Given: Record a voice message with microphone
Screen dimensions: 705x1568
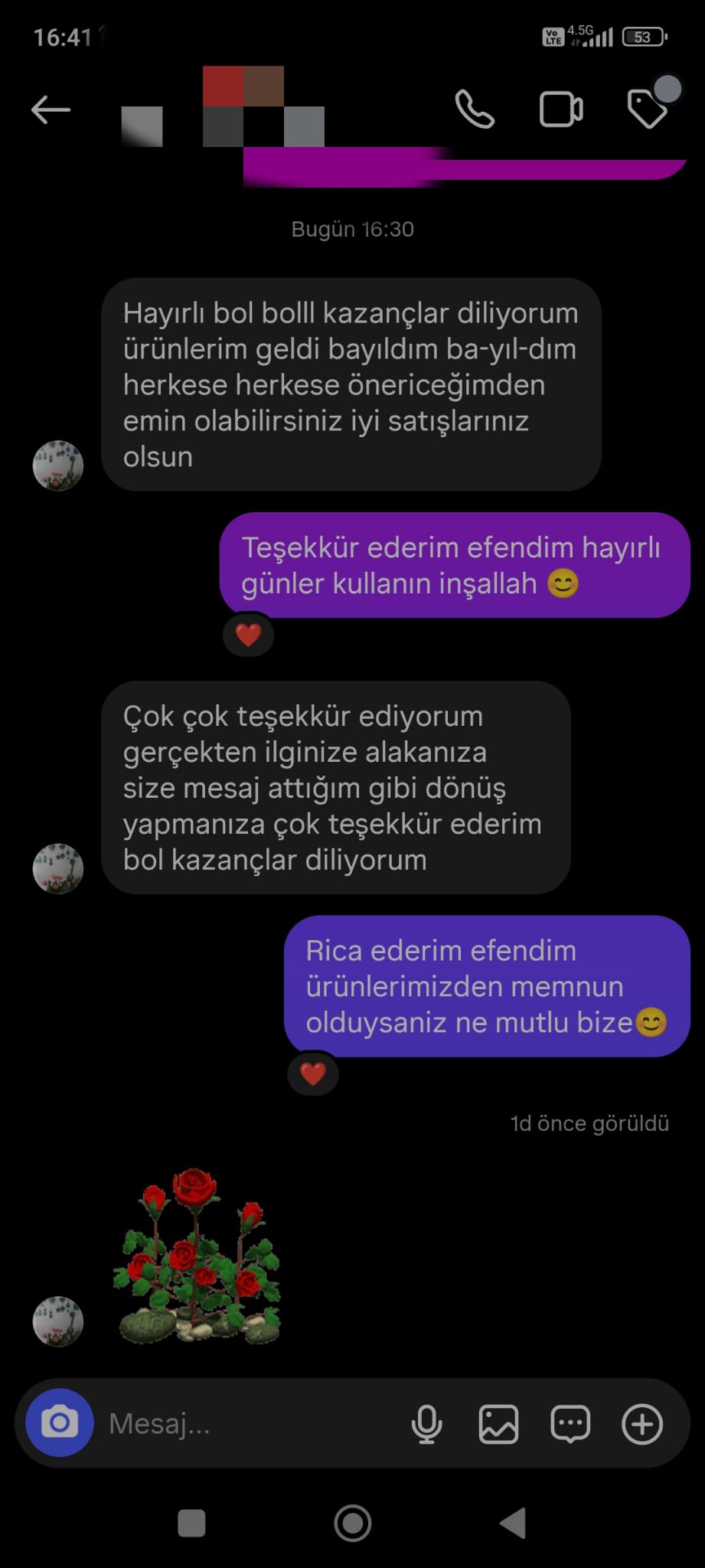Looking at the screenshot, I should point(426,1424).
